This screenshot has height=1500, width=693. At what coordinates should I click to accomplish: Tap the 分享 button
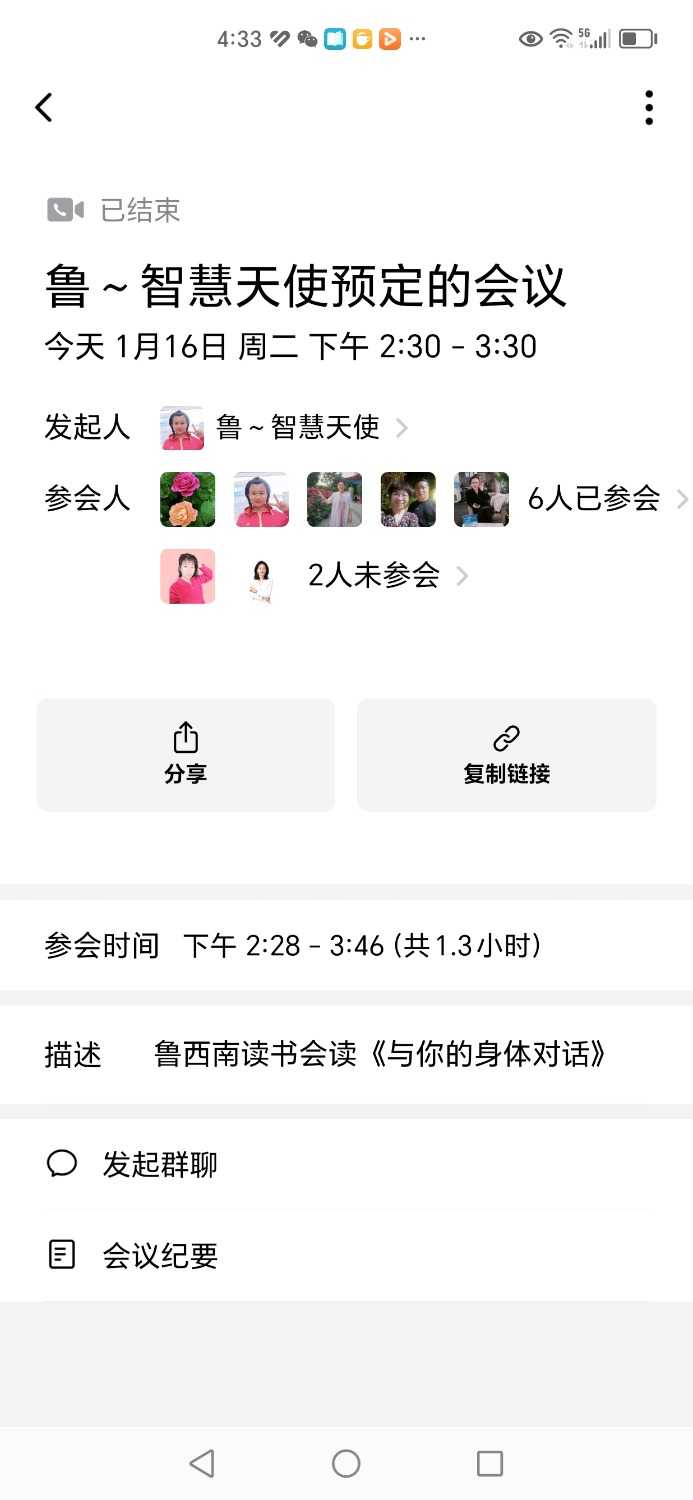pos(186,754)
